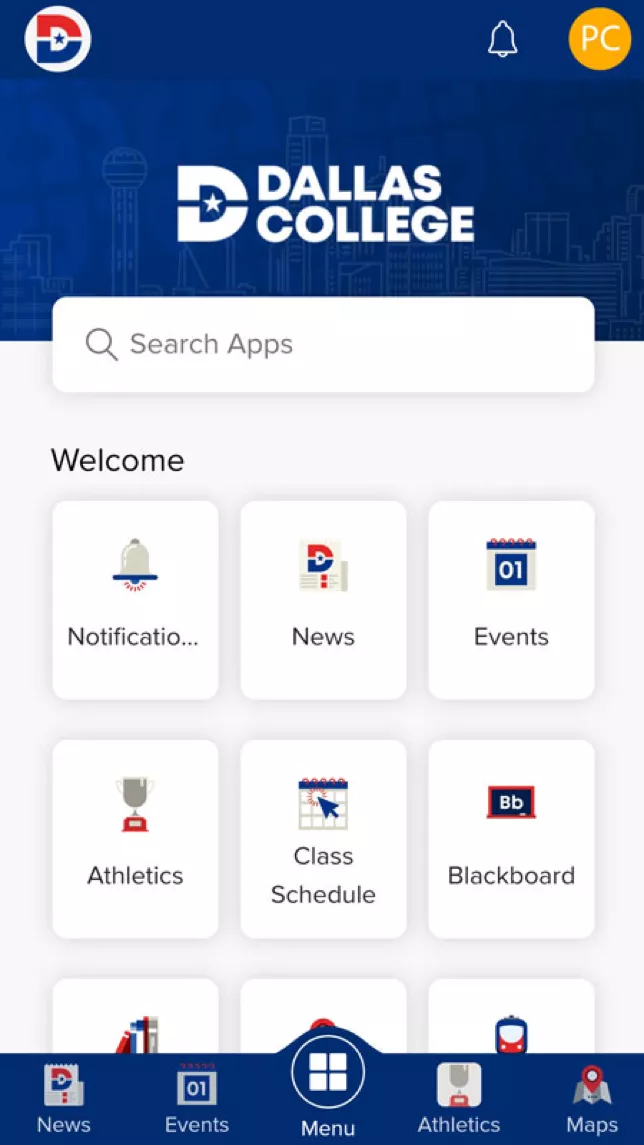Open the Events tile in the Welcome grid
The width and height of the screenshot is (644, 1145).
coord(511,599)
